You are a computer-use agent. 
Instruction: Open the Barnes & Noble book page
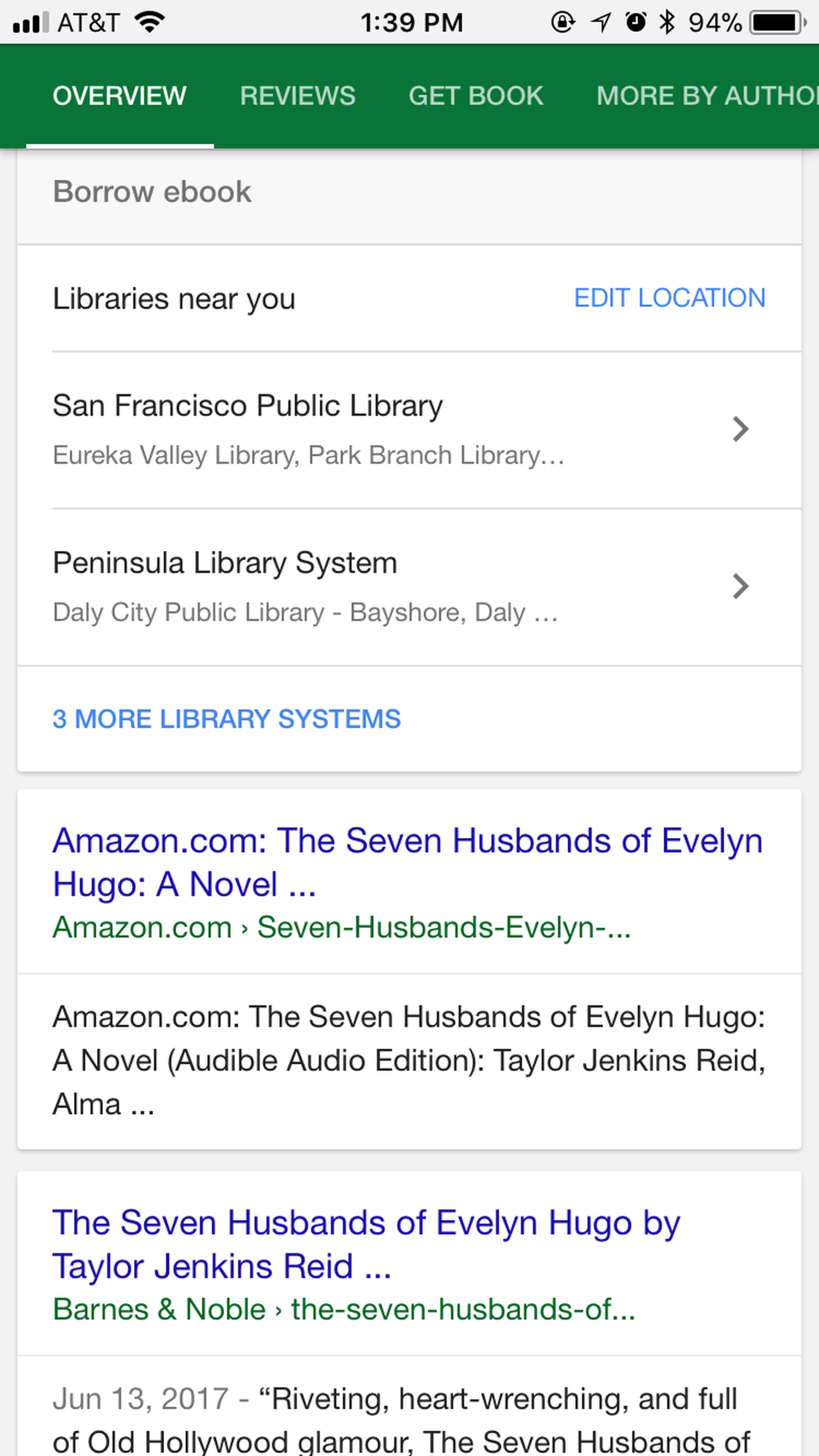(366, 1244)
